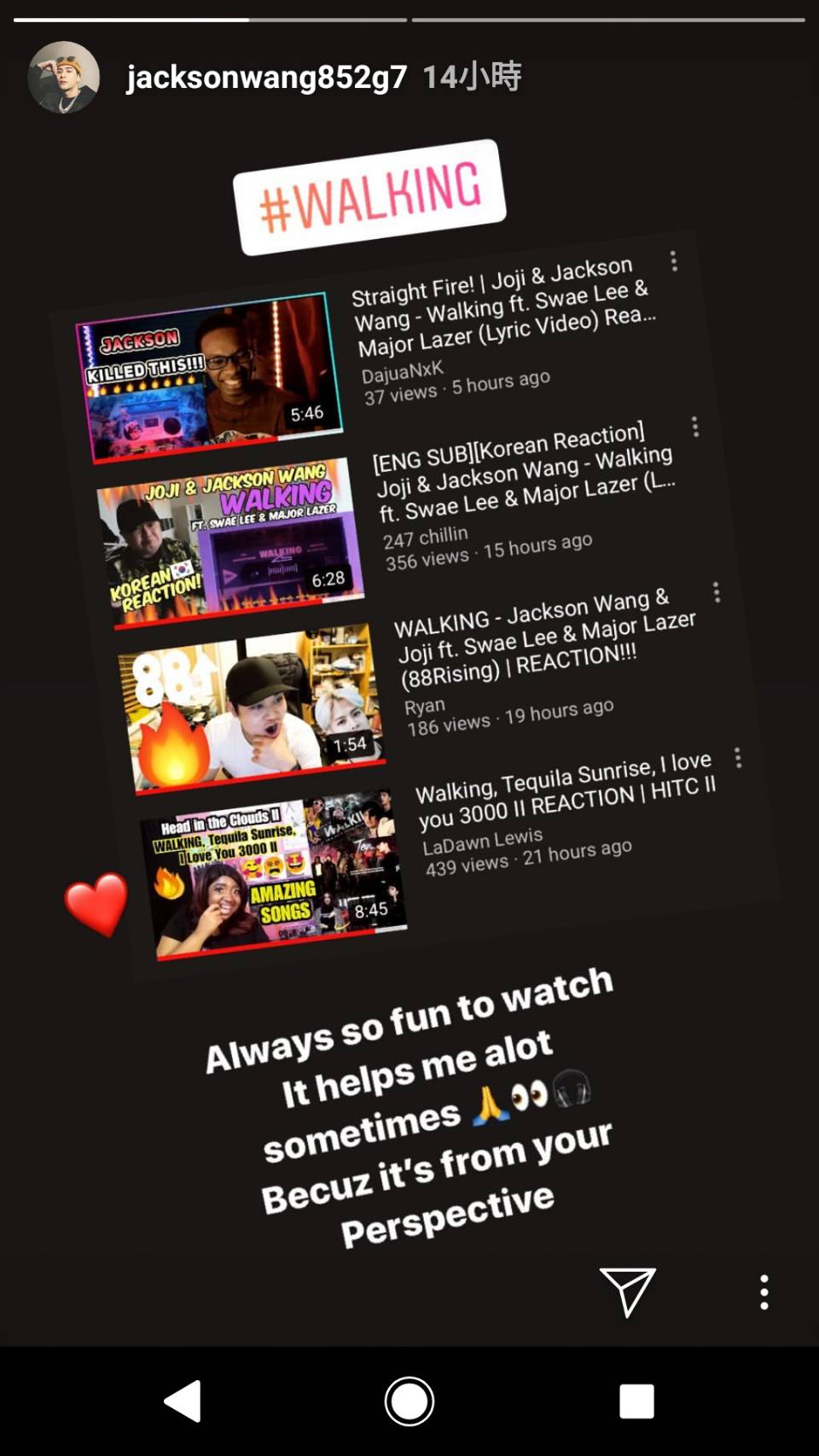Screen dimensions: 819x1456
Task: Go to the home screen
Action: click(409, 1401)
